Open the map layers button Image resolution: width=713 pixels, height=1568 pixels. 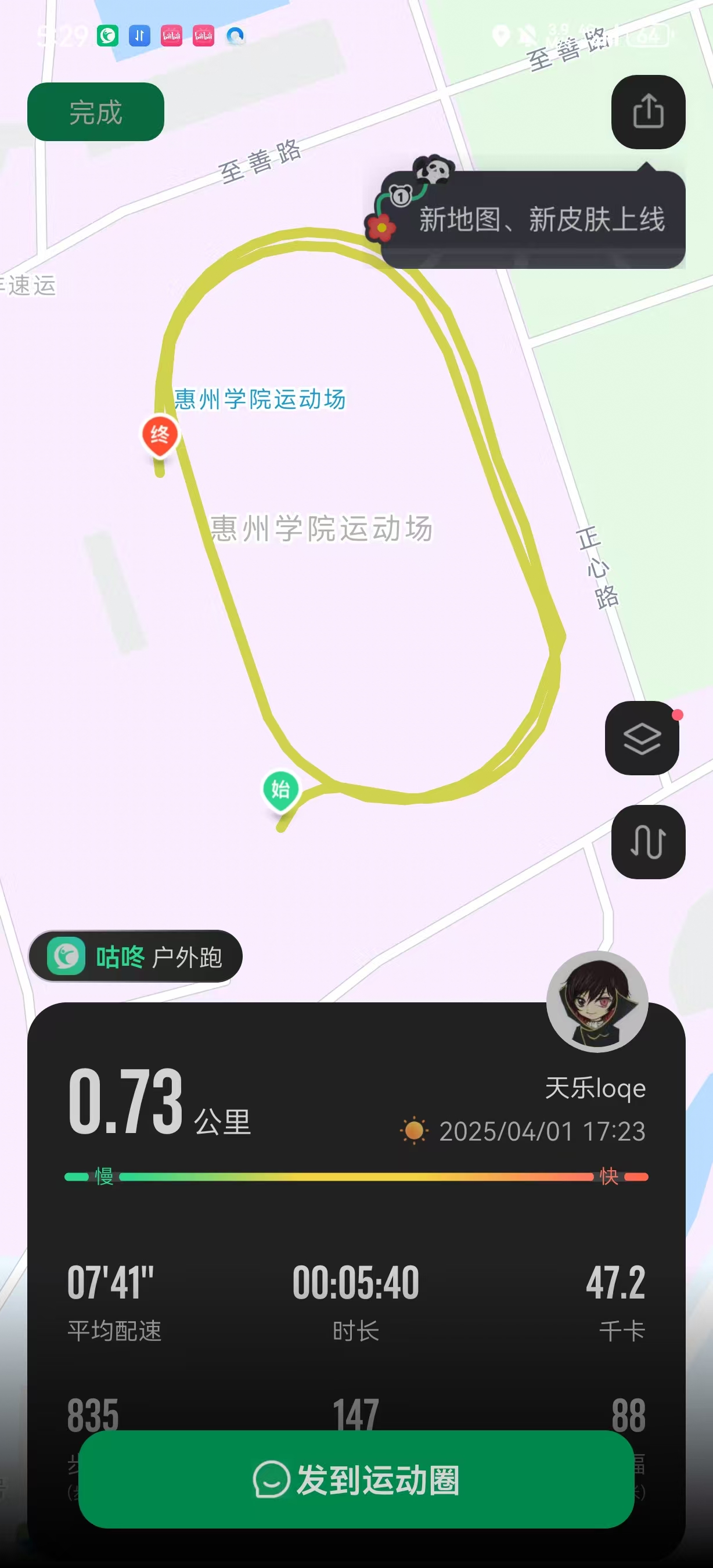click(x=642, y=738)
